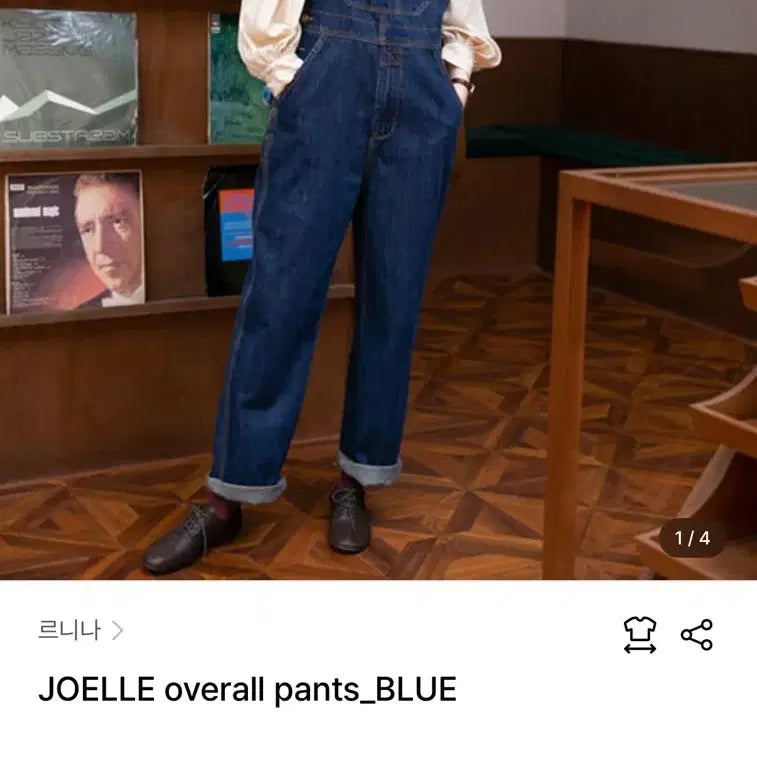Open the product photo in full view

coord(378,290)
